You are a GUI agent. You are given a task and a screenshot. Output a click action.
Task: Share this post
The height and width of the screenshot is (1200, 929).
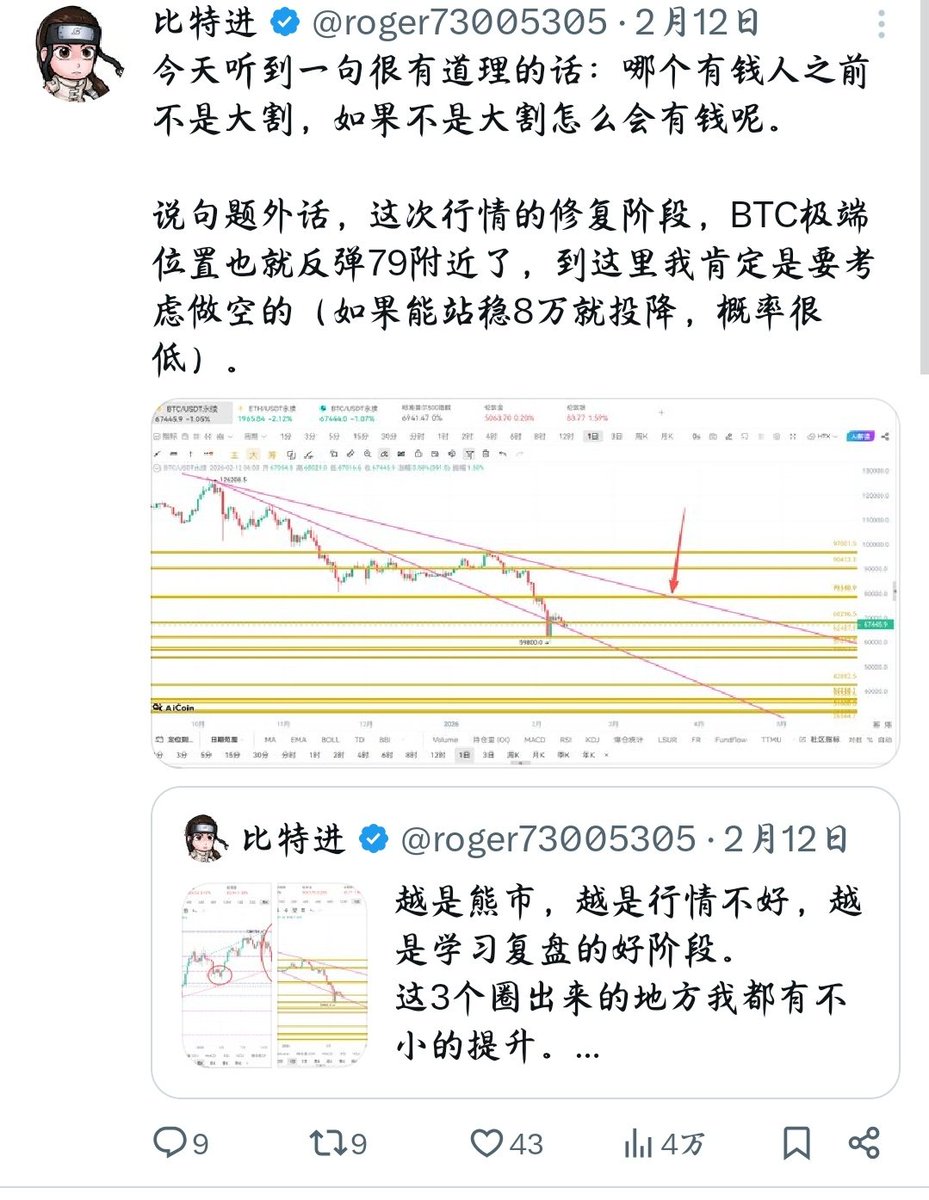point(865,1142)
